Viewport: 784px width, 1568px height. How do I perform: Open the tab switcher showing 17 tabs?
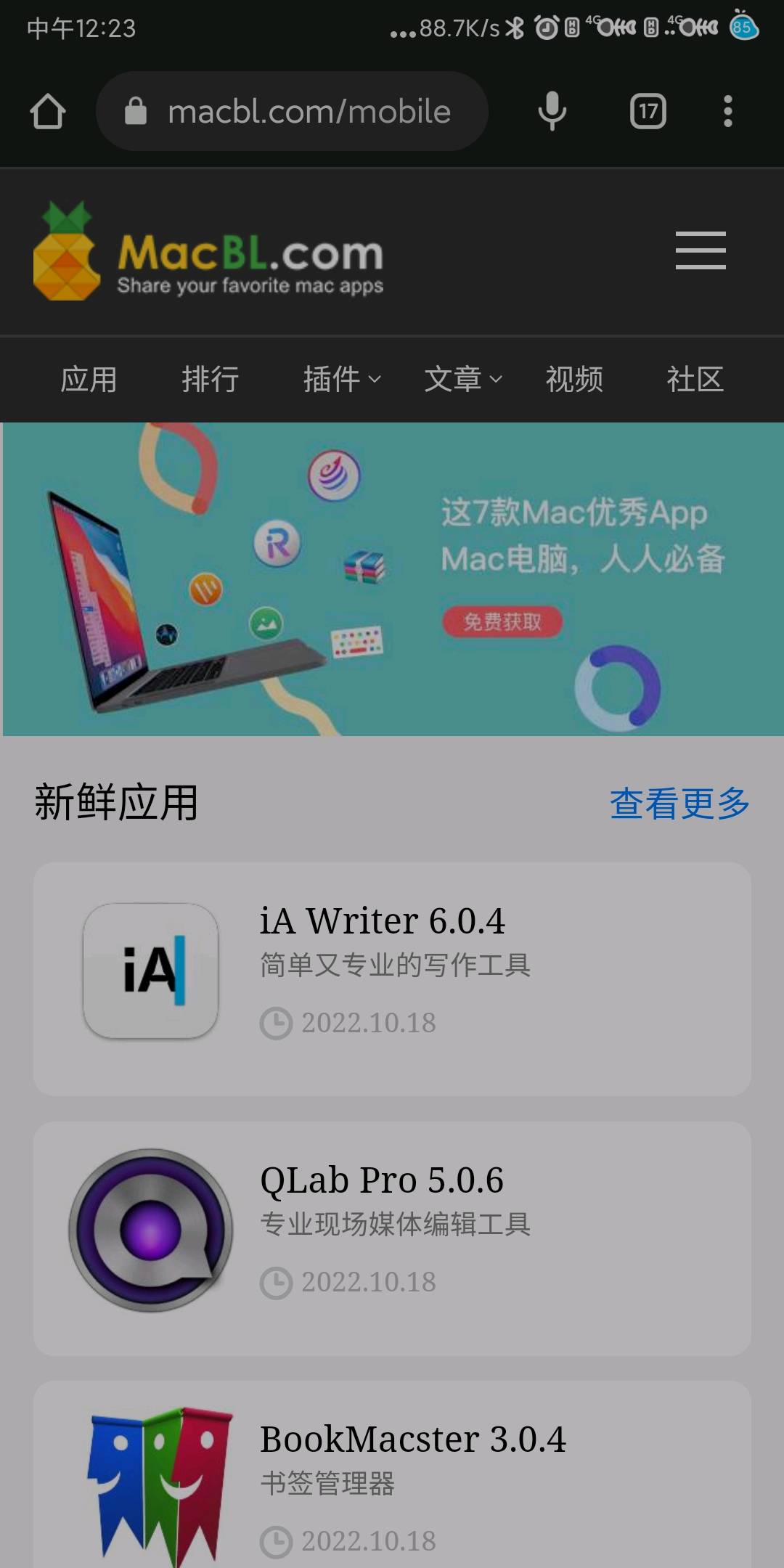(648, 112)
